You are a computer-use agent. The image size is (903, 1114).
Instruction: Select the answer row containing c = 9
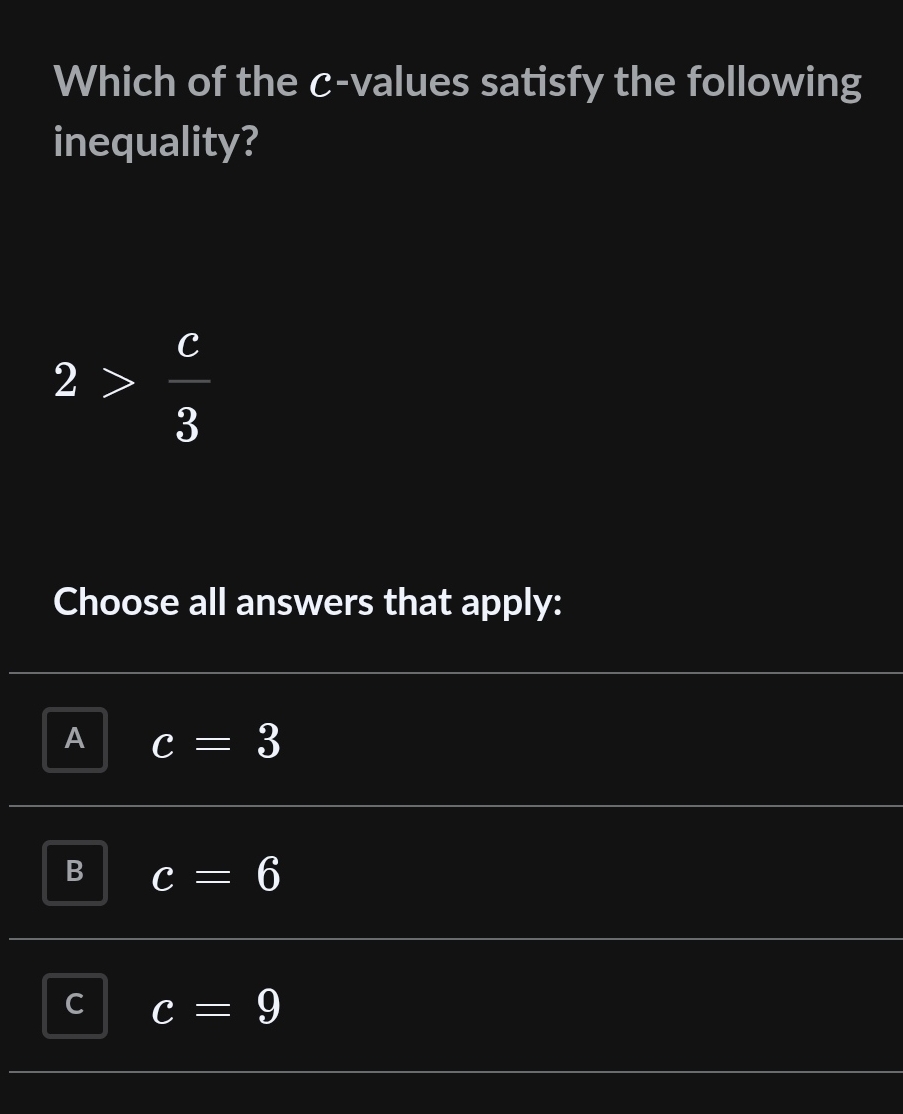pyautogui.click(x=450, y=1005)
